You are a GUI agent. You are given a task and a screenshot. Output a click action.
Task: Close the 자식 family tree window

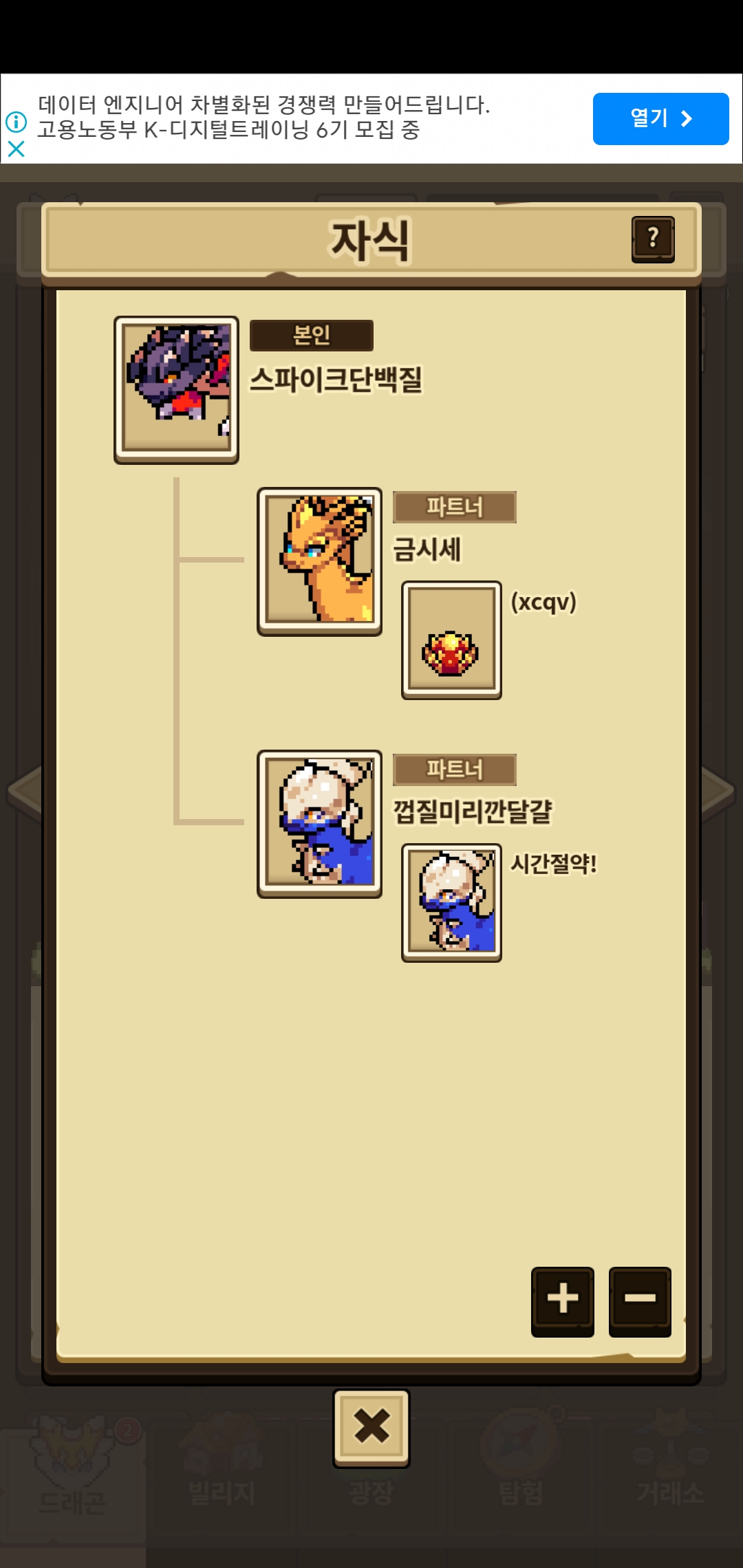pos(371,1427)
